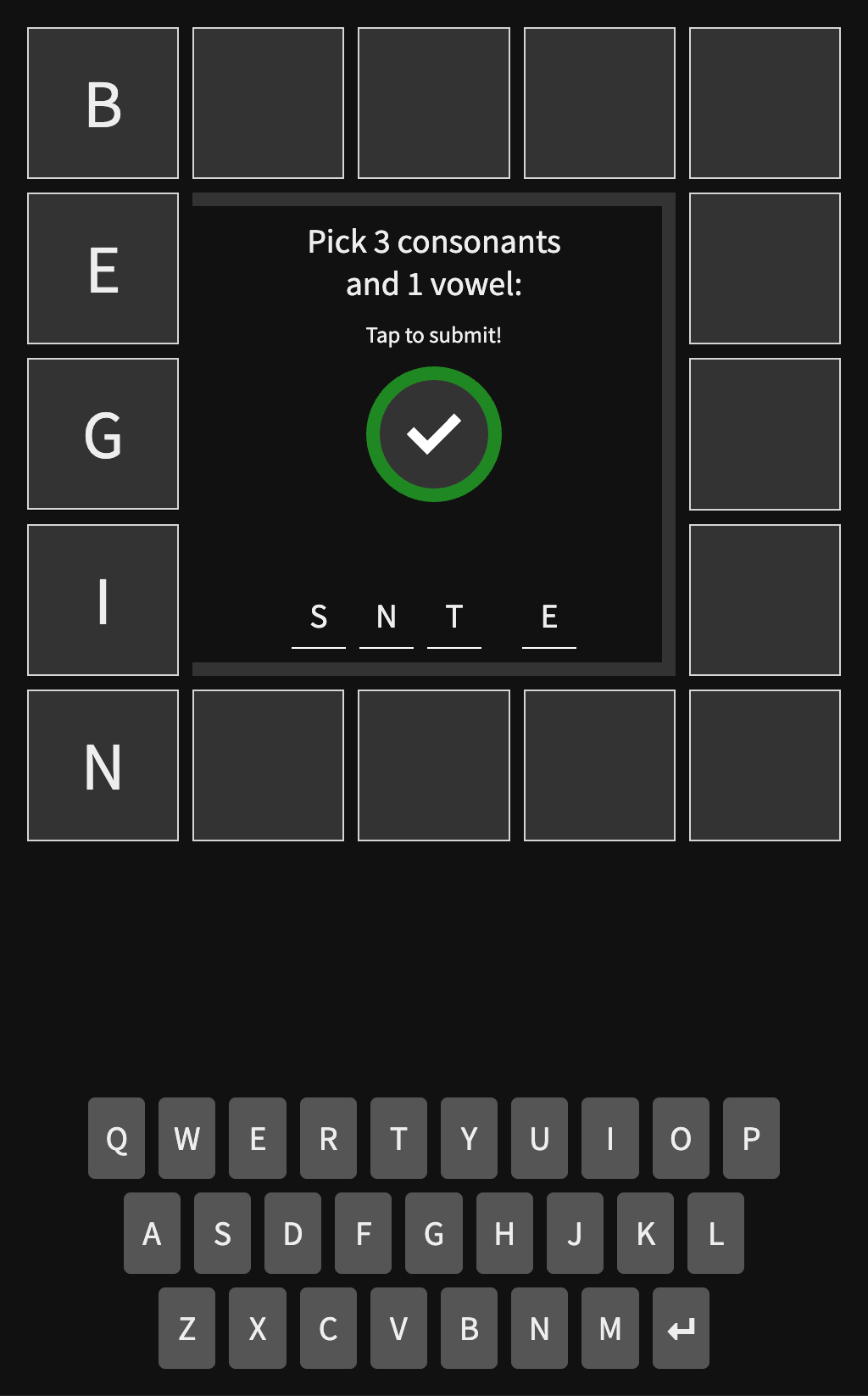Choose the letter O key
Viewport: 868px width, 1396px height.
pos(680,1138)
